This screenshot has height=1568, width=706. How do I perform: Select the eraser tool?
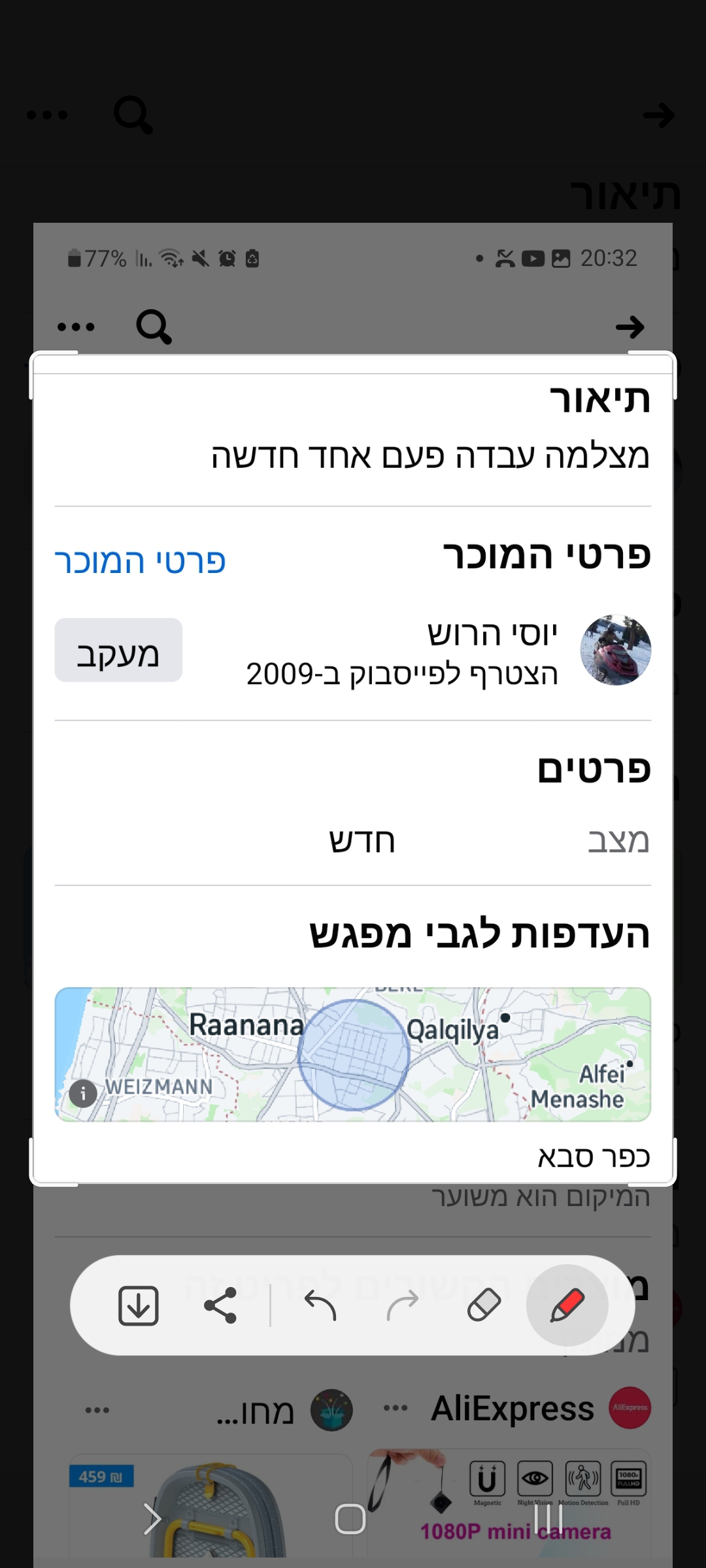[484, 1305]
